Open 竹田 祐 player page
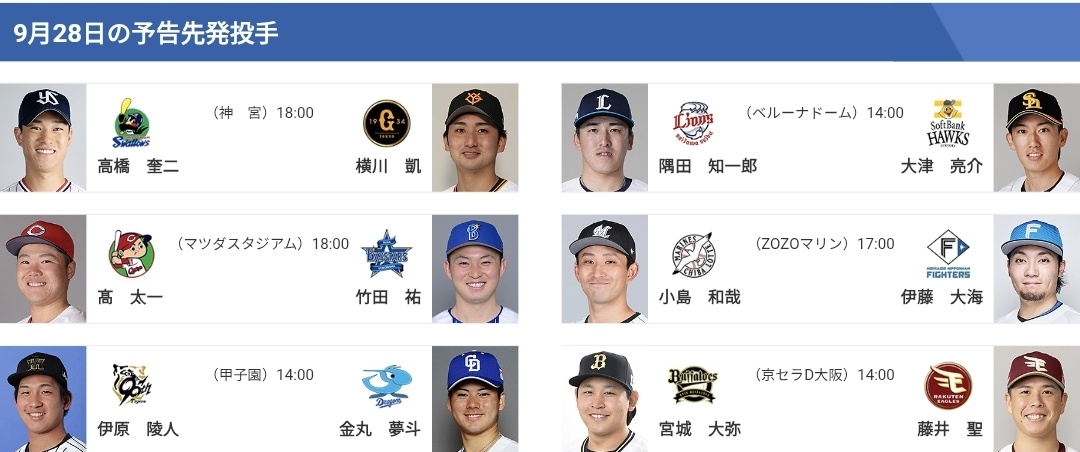 point(388,297)
